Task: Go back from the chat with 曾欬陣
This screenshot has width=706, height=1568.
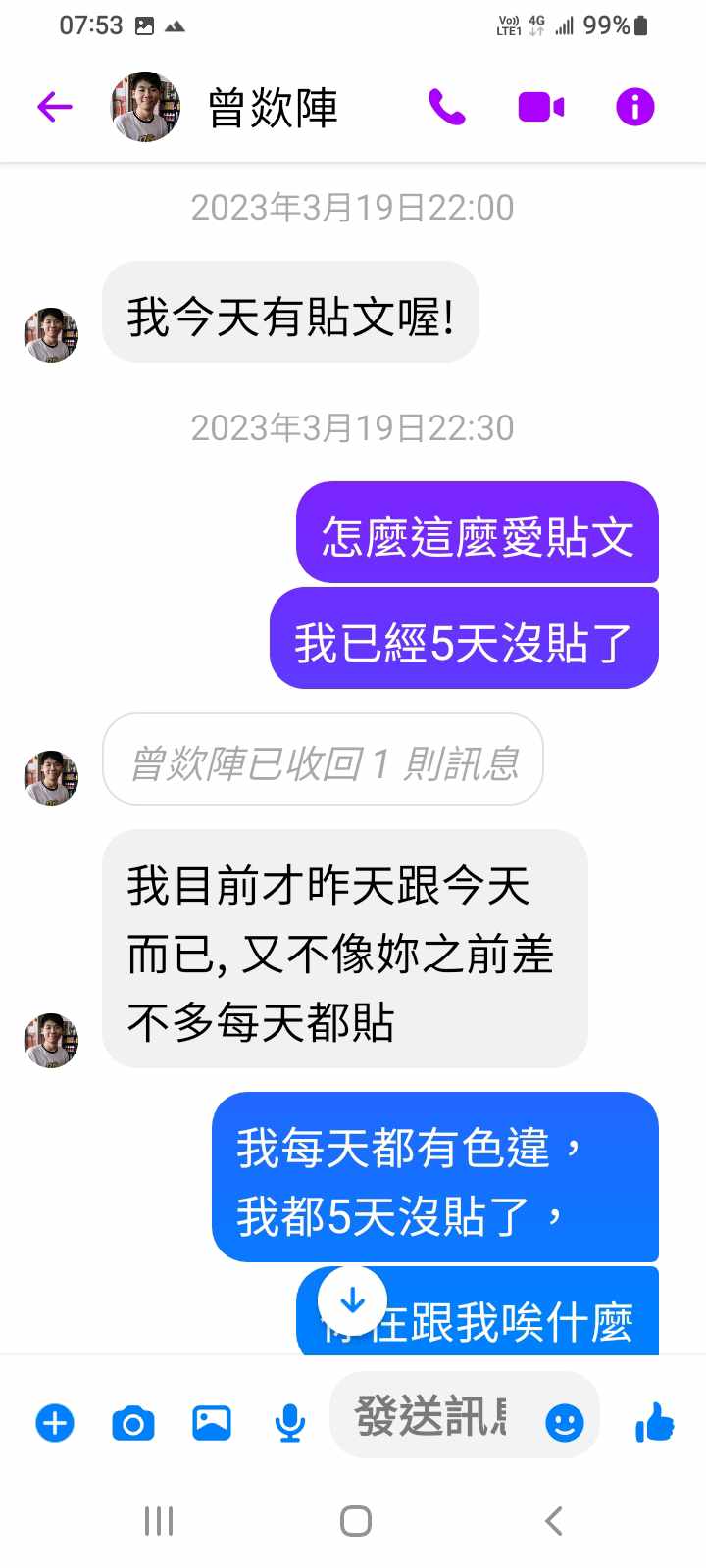Action: [x=55, y=107]
